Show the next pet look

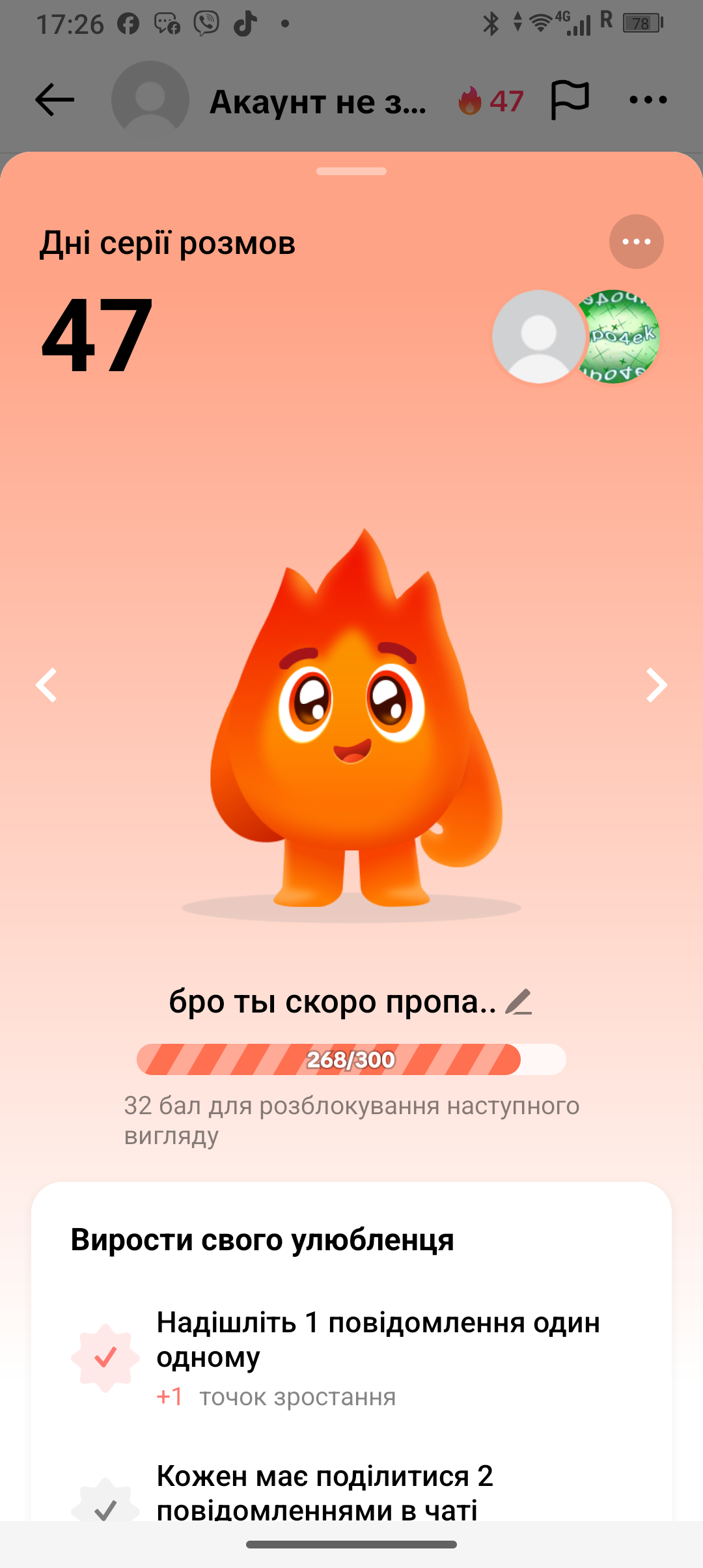click(656, 685)
